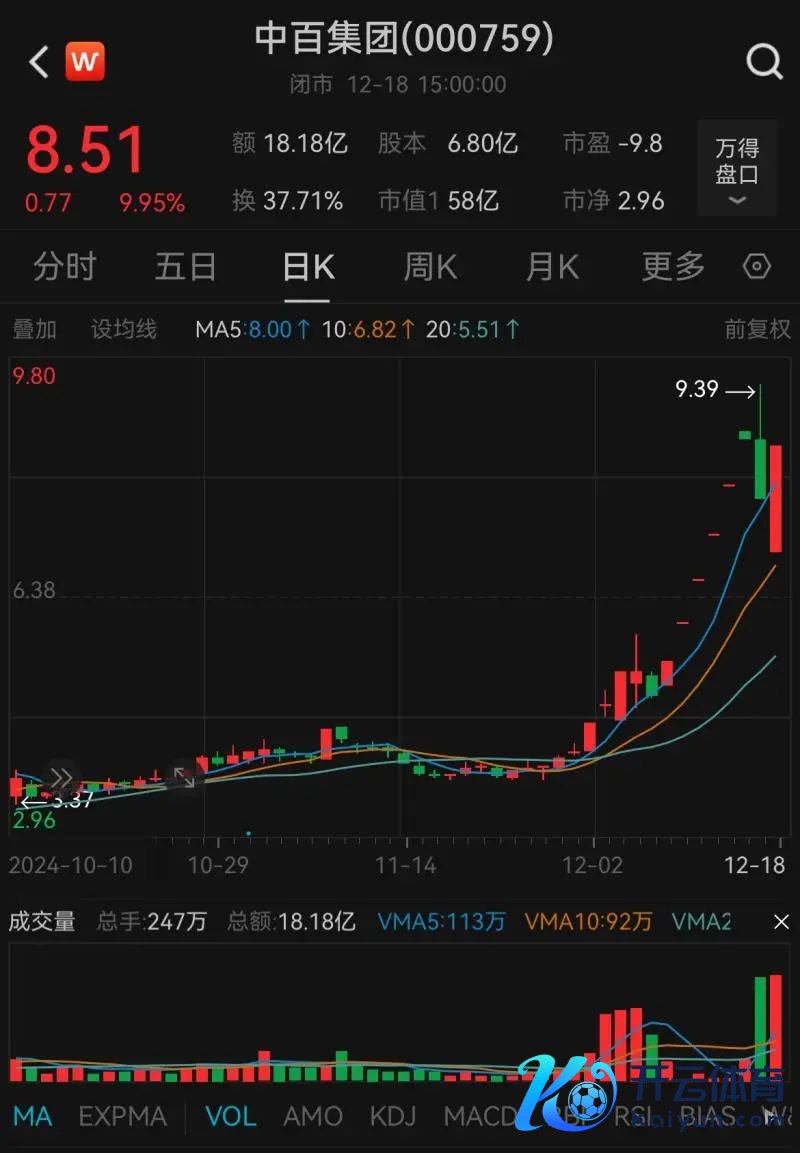Select the KDJ indicator

click(393, 1116)
